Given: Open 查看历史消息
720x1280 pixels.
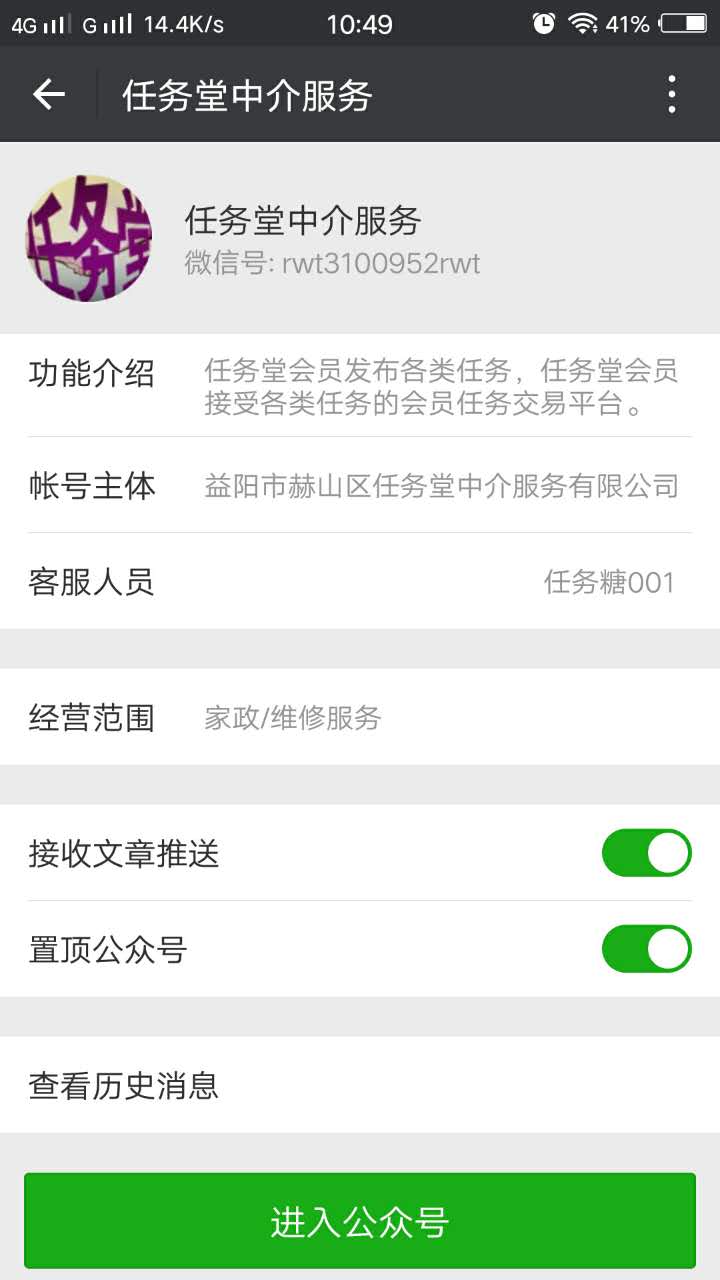Looking at the screenshot, I should click(360, 1085).
